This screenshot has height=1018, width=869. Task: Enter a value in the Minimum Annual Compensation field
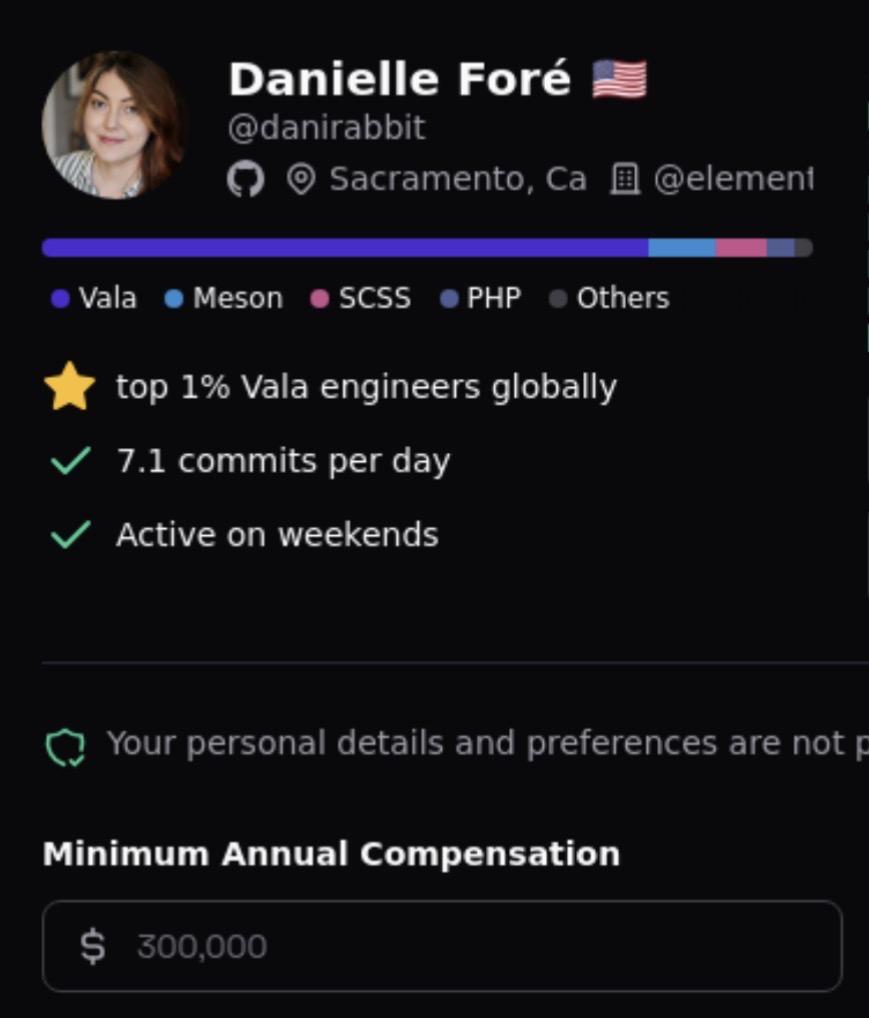460,946
